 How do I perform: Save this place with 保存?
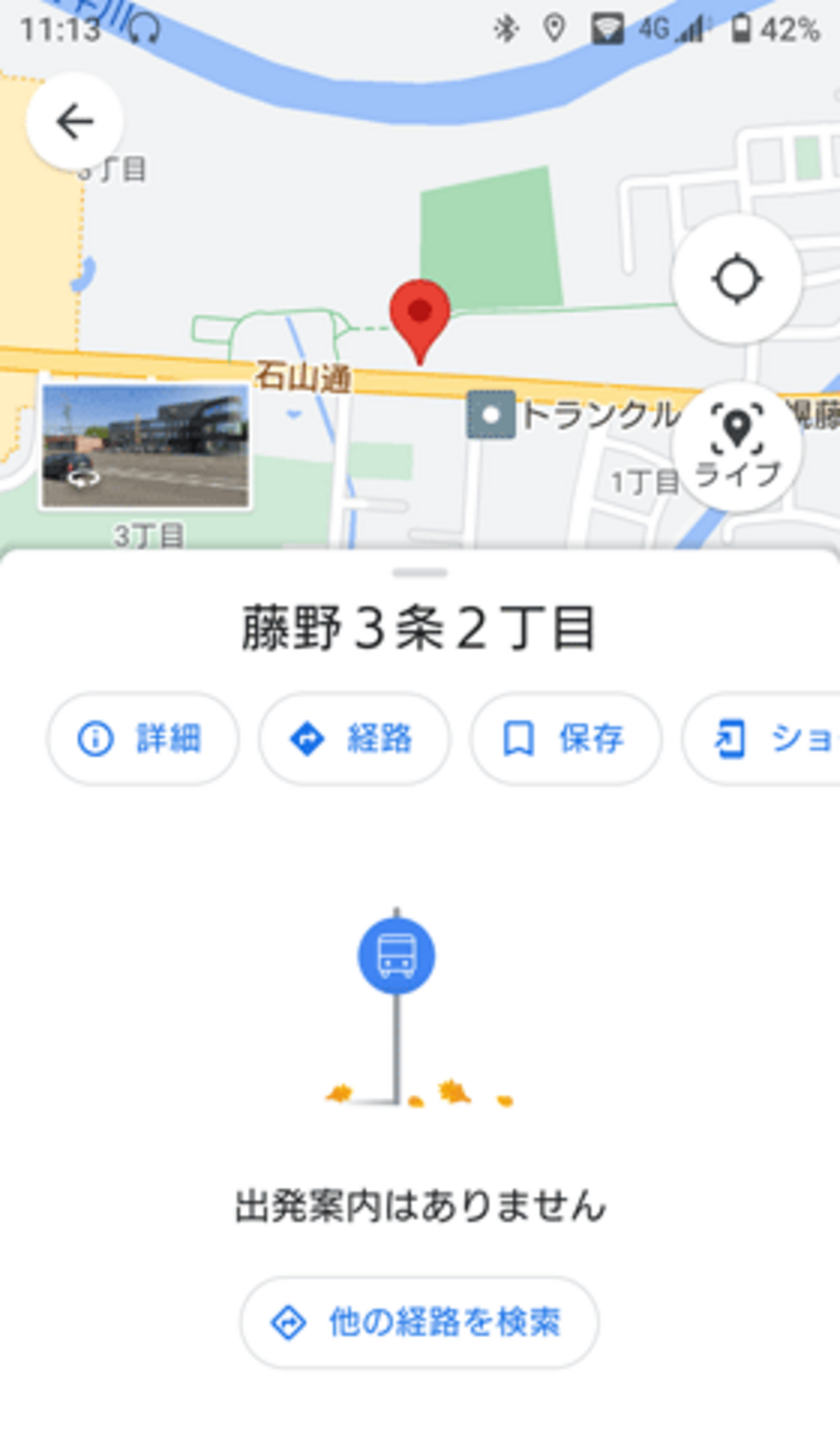coord(565,738)
